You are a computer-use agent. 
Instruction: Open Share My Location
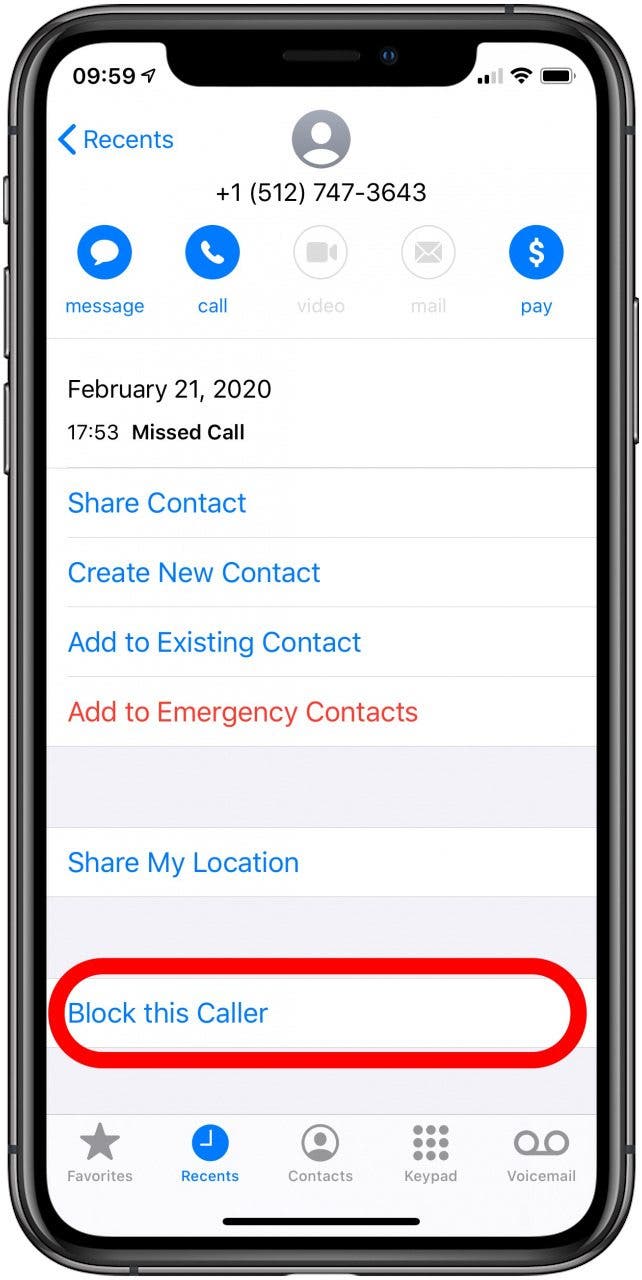[321, 862]
